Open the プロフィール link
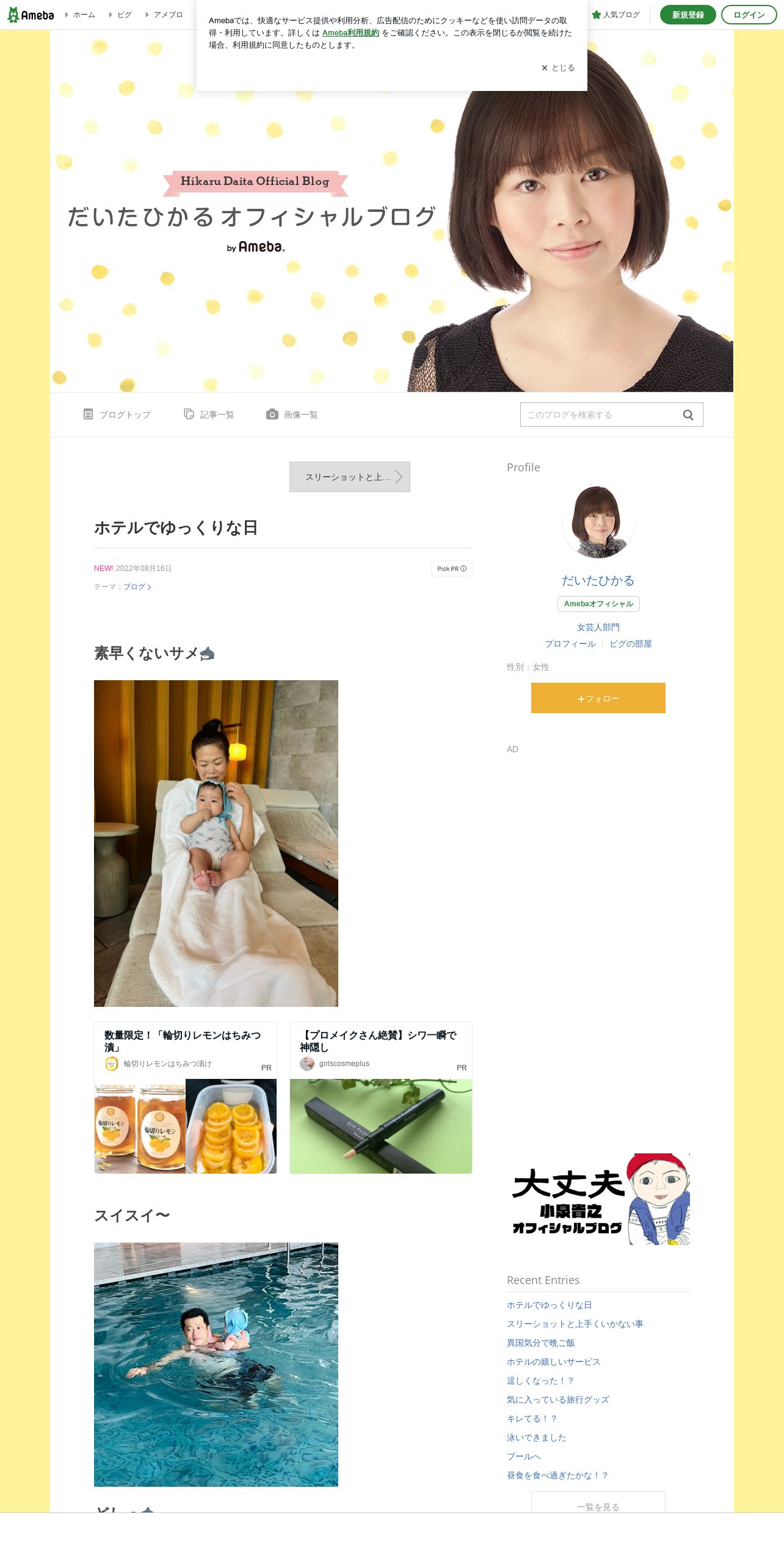This screenshot has height=1568, width=784. (x=570, y=644)
